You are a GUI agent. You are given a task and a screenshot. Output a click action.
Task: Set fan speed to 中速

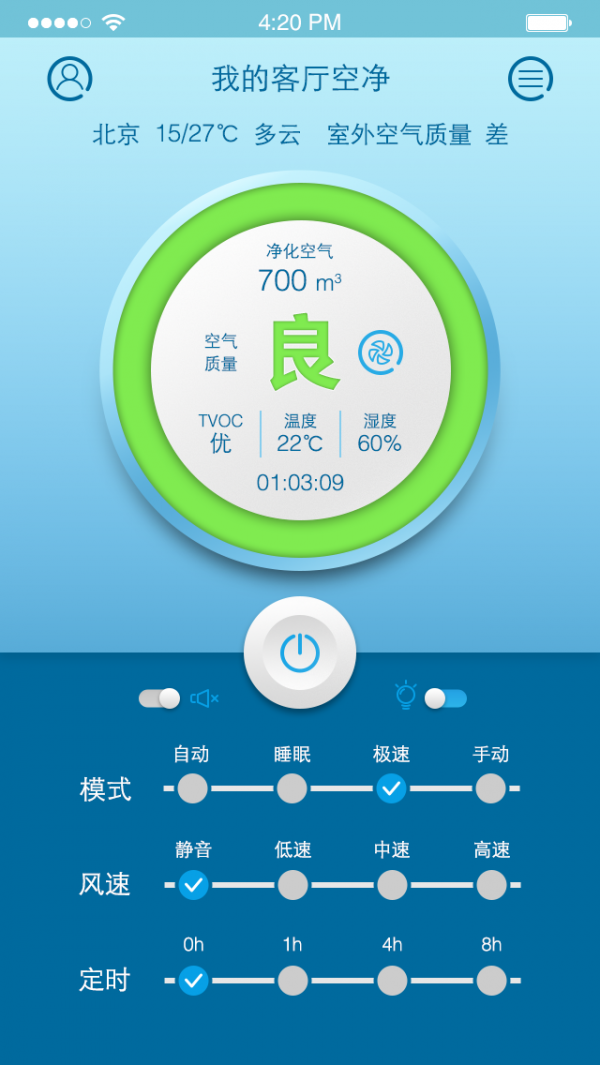click(x=392, y=884)
